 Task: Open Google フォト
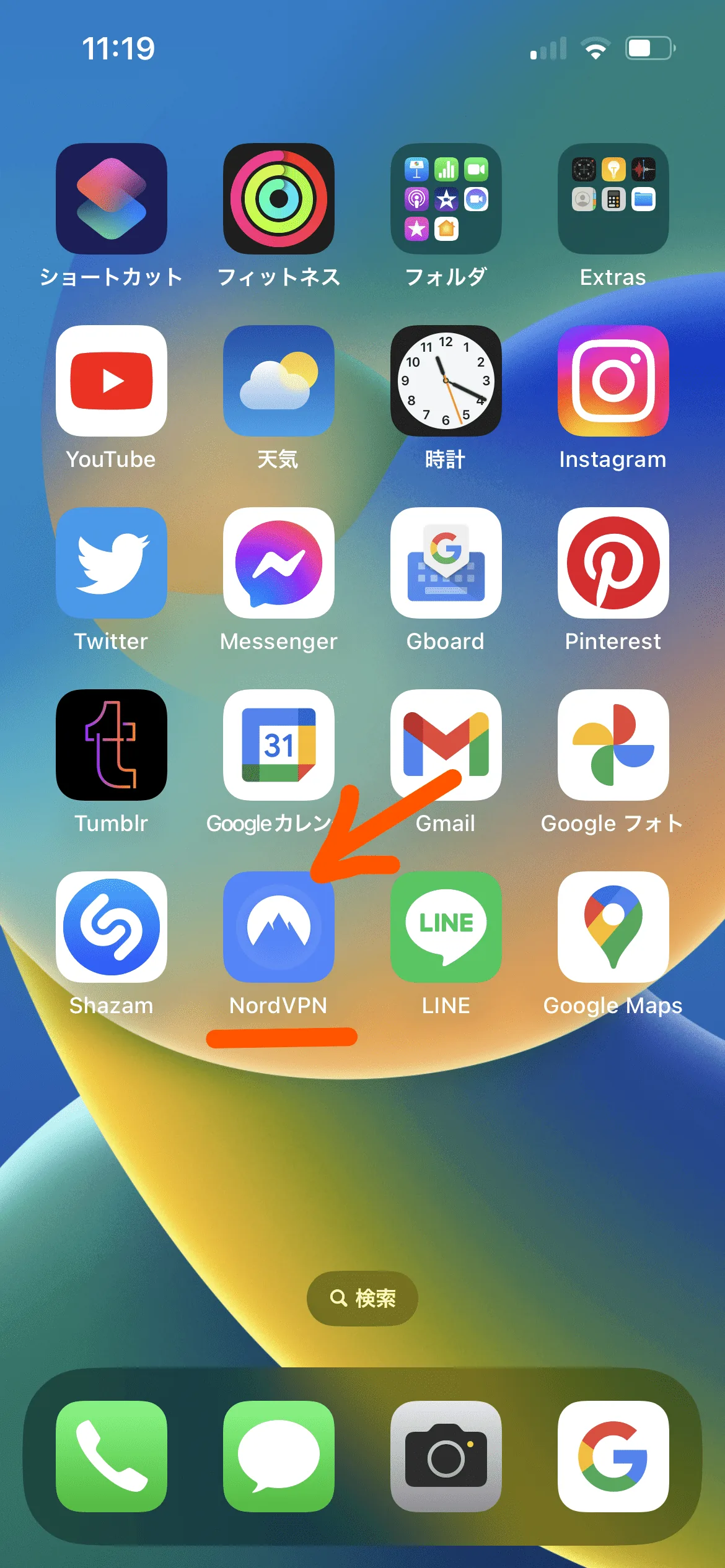pyautogui.click(x=613, y=744)
